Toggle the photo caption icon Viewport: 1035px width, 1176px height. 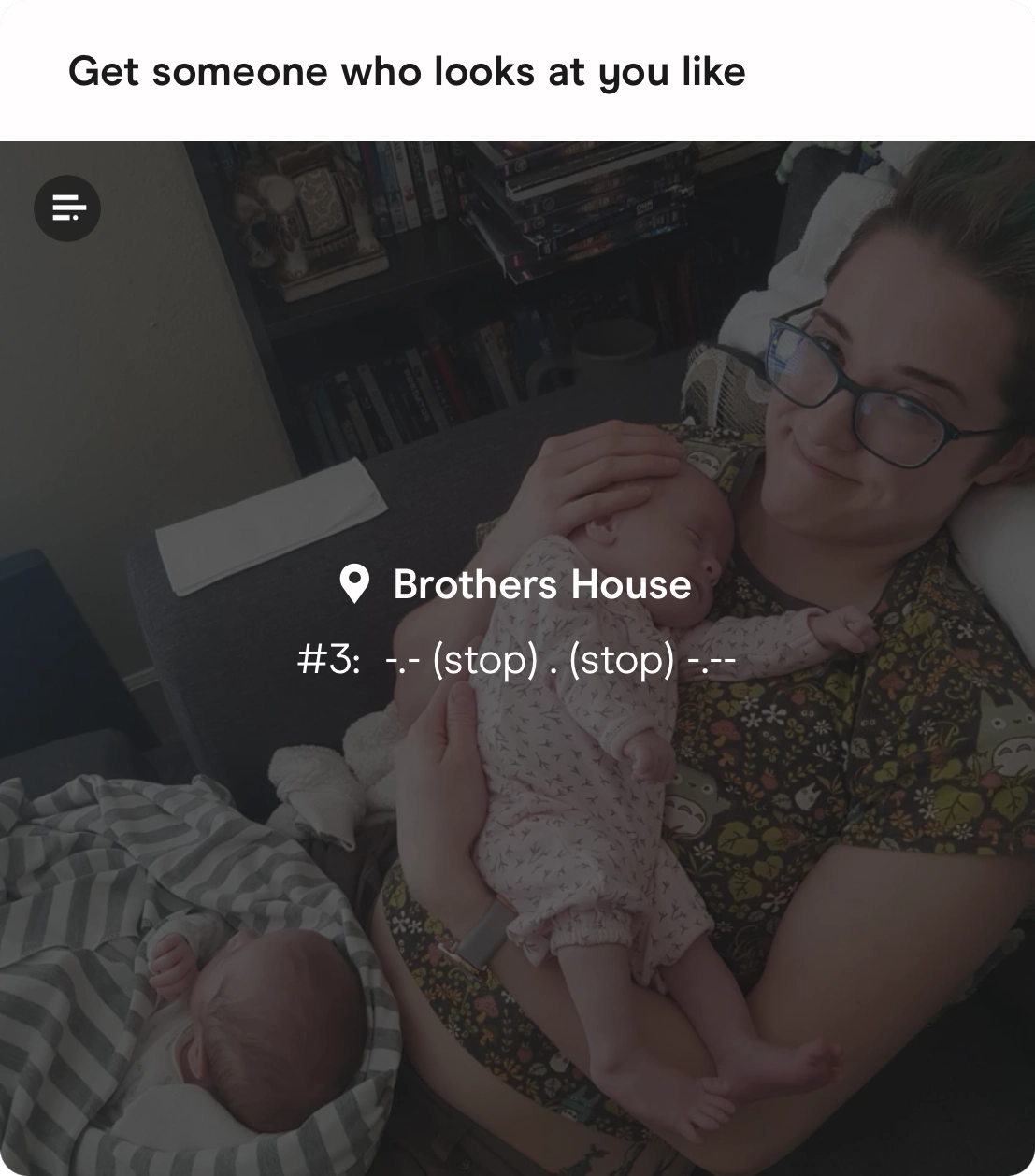pyautogui.click(x=67, y=208)
